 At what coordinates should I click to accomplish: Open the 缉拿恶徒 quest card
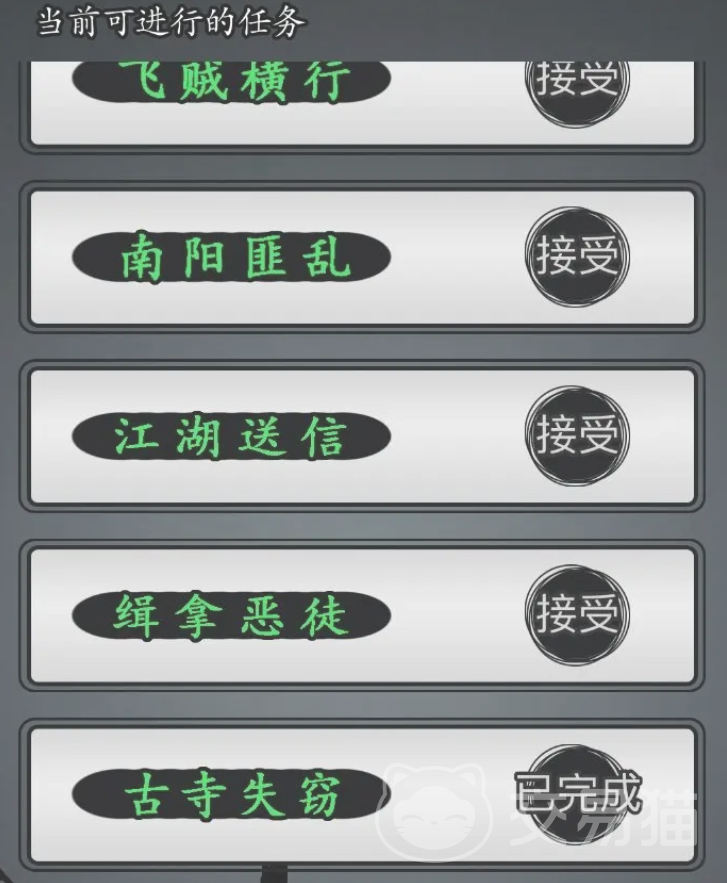(232, 615)
